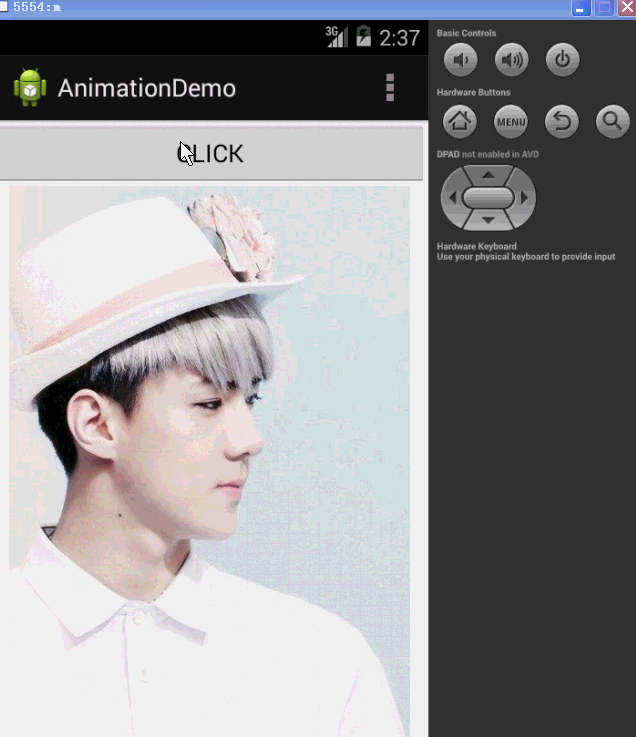The width and height of the screenshot is (636, 737).
Task: Close the emulator window
Action: point(627,8)
